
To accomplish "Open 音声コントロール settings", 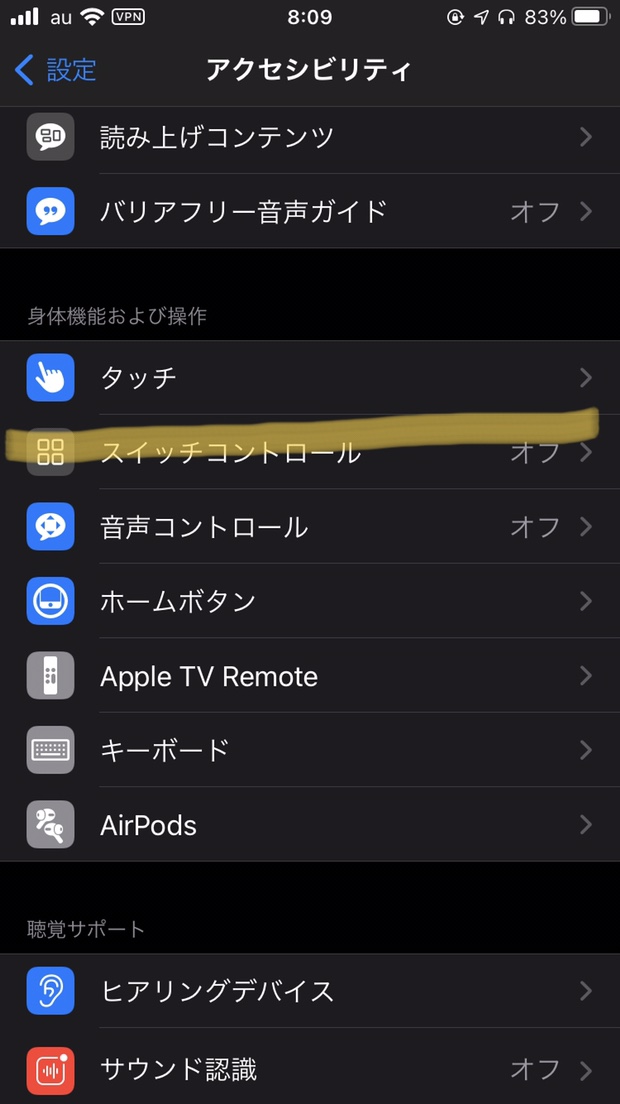I will pyautogui.click(x=310, y=527).
